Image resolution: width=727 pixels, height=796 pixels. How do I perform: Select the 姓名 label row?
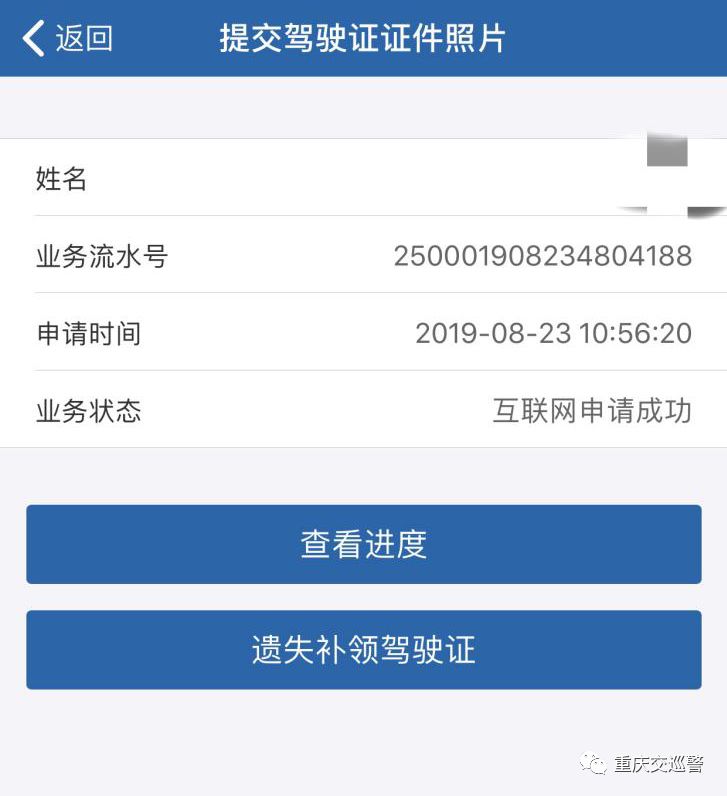[x=62, y=179]
